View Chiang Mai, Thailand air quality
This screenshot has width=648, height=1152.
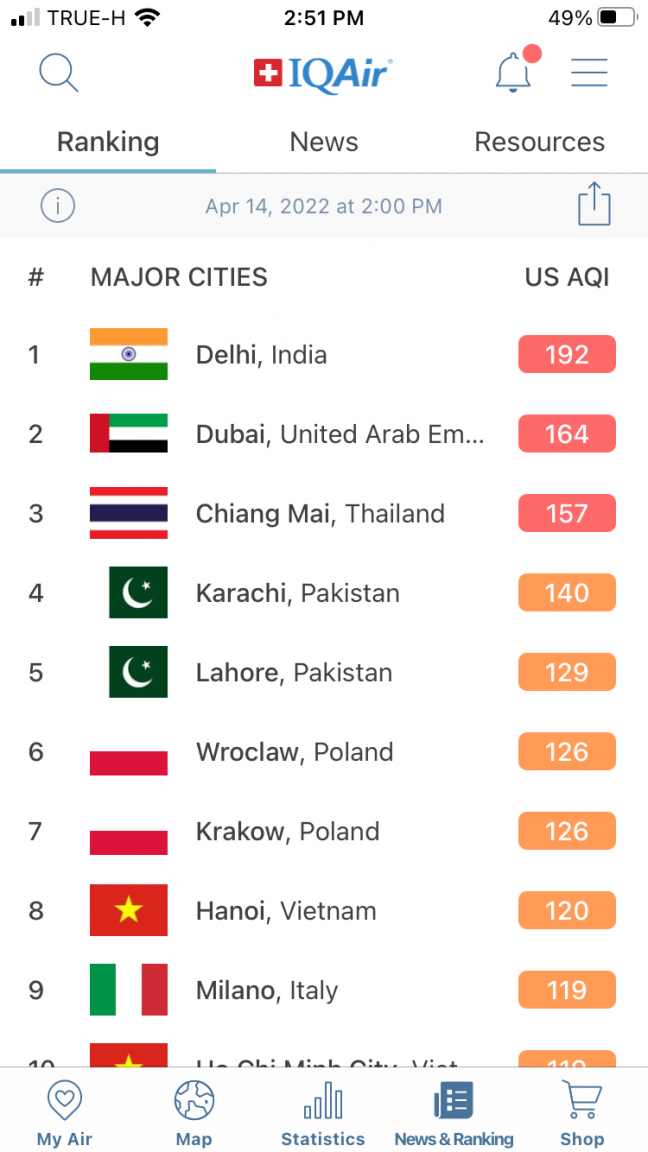pos(320,514)
